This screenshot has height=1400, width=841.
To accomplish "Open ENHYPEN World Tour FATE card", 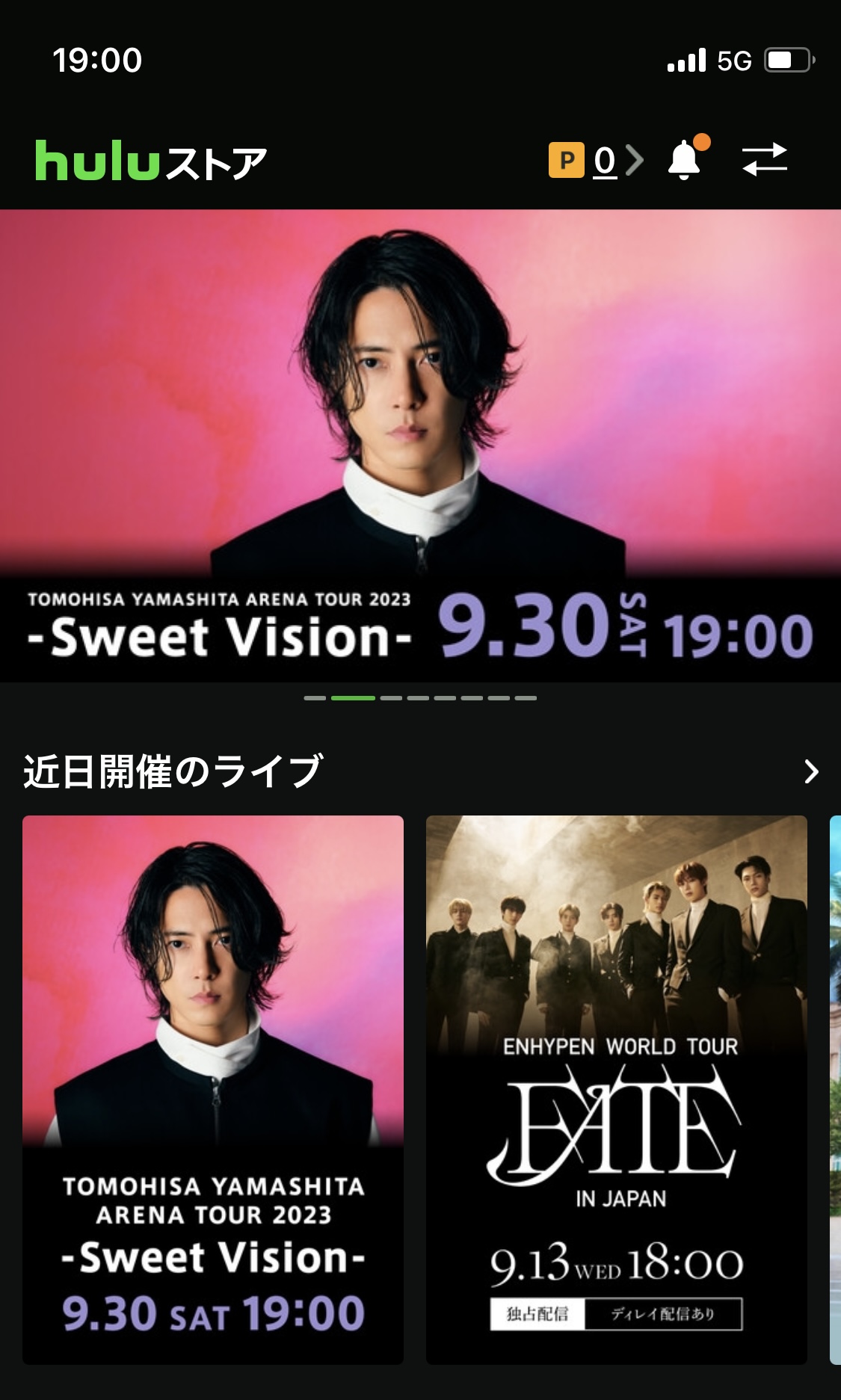I will pos(617,1090).
